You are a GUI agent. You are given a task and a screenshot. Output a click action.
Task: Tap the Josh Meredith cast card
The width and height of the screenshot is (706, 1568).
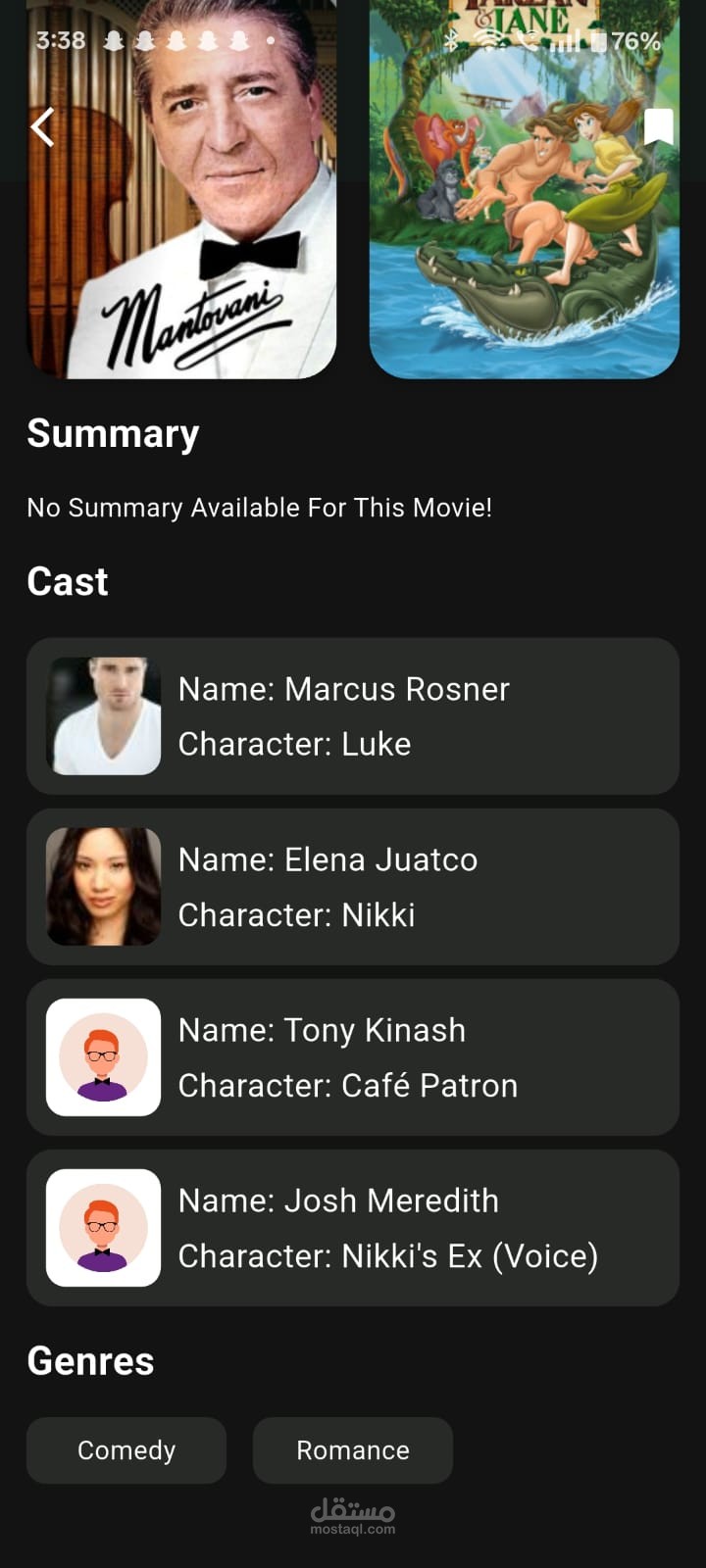353,1228
